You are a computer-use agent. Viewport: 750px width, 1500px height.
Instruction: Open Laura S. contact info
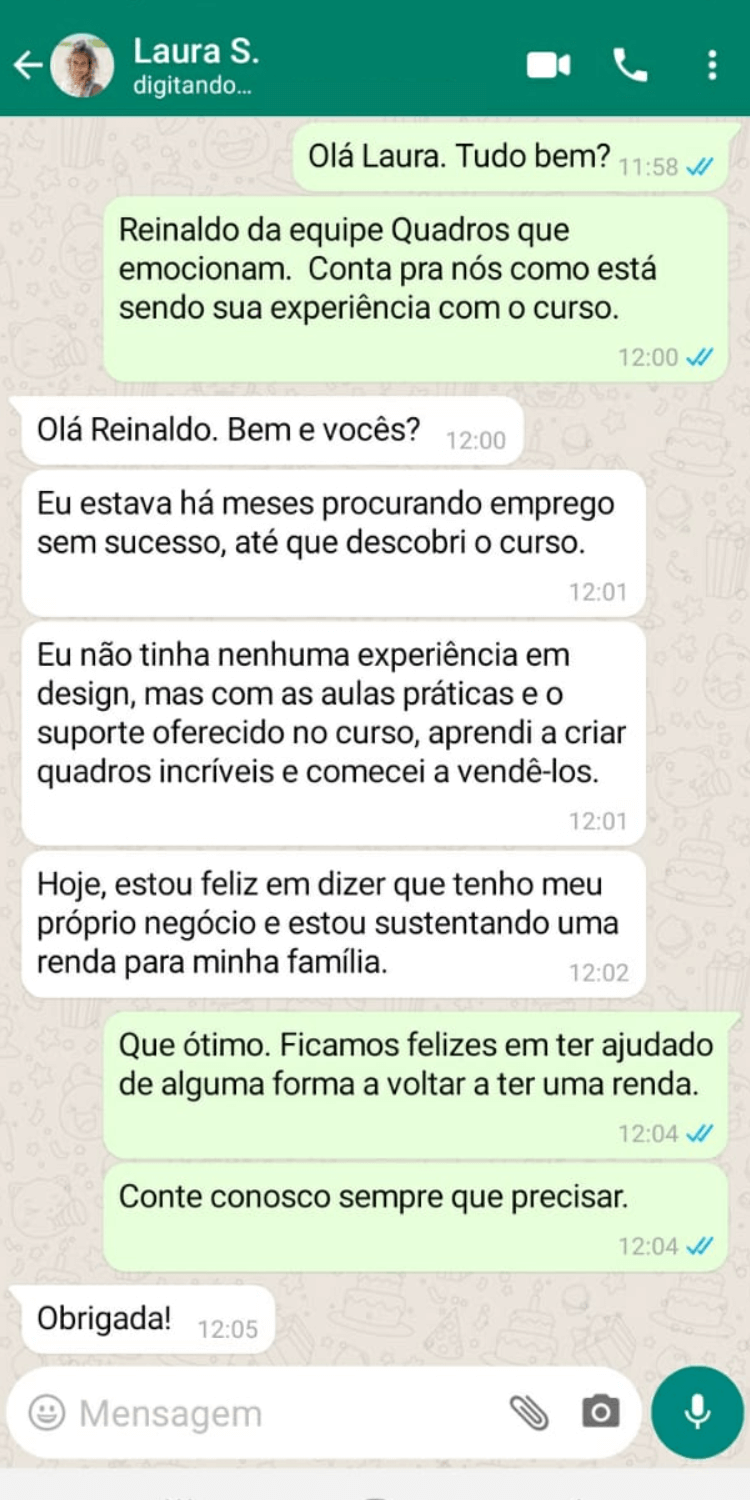[195, 64]
